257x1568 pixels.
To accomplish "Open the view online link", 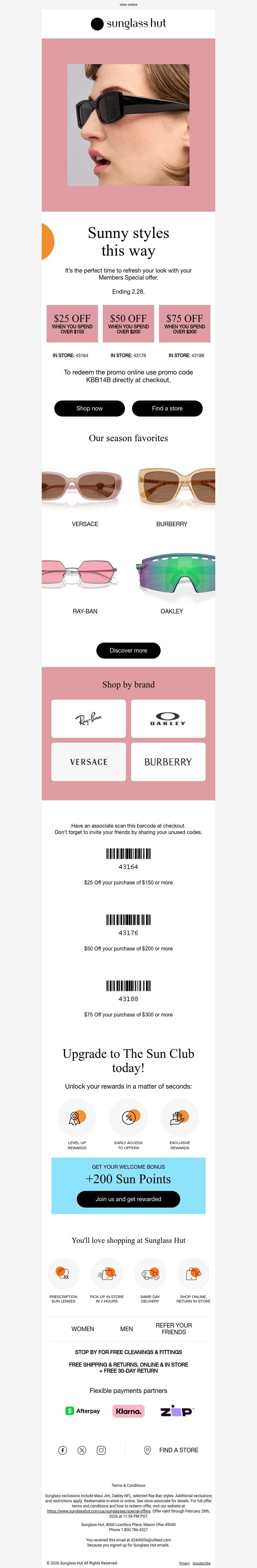I will coord(128,4).
